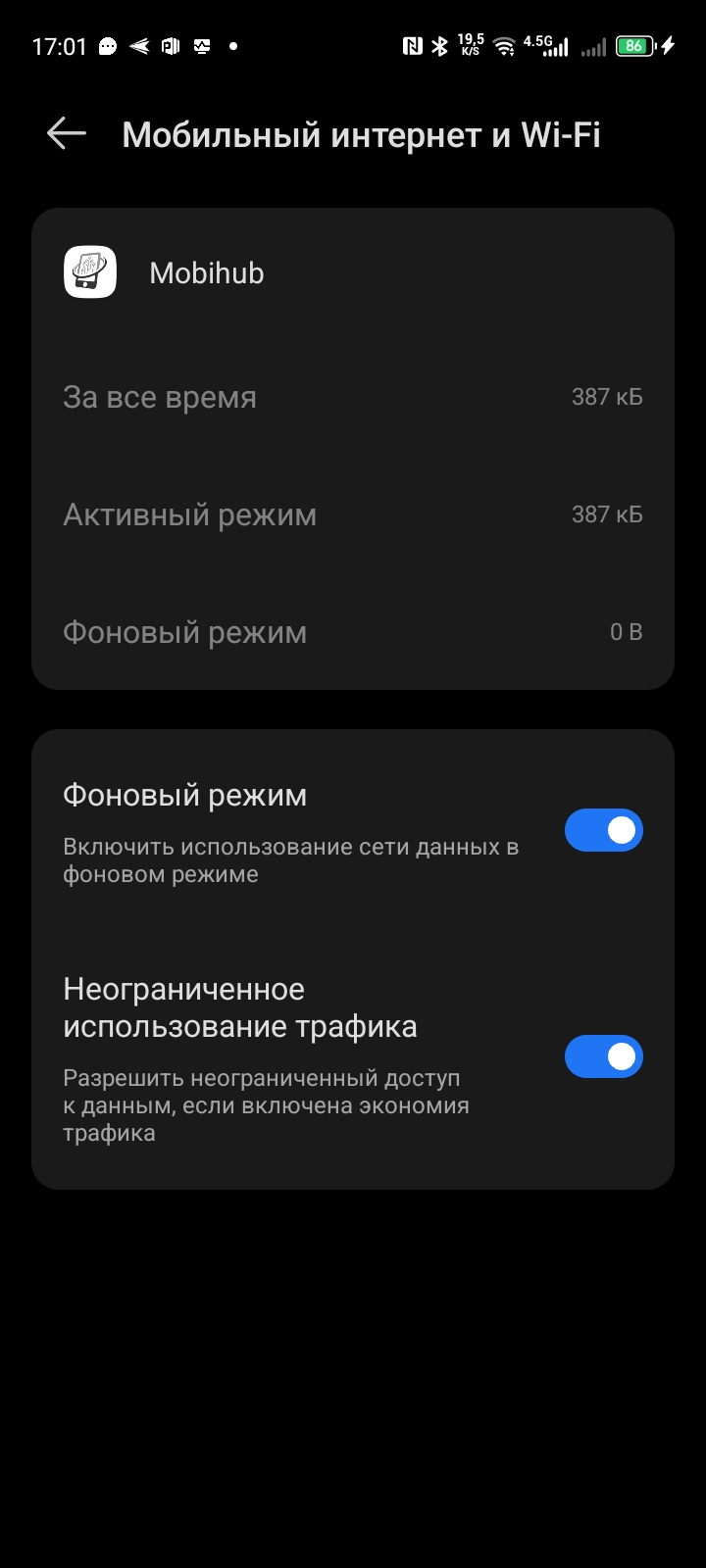Select the Активный режим row
The height and width of the screenshot is (1568, 706).
353,514
